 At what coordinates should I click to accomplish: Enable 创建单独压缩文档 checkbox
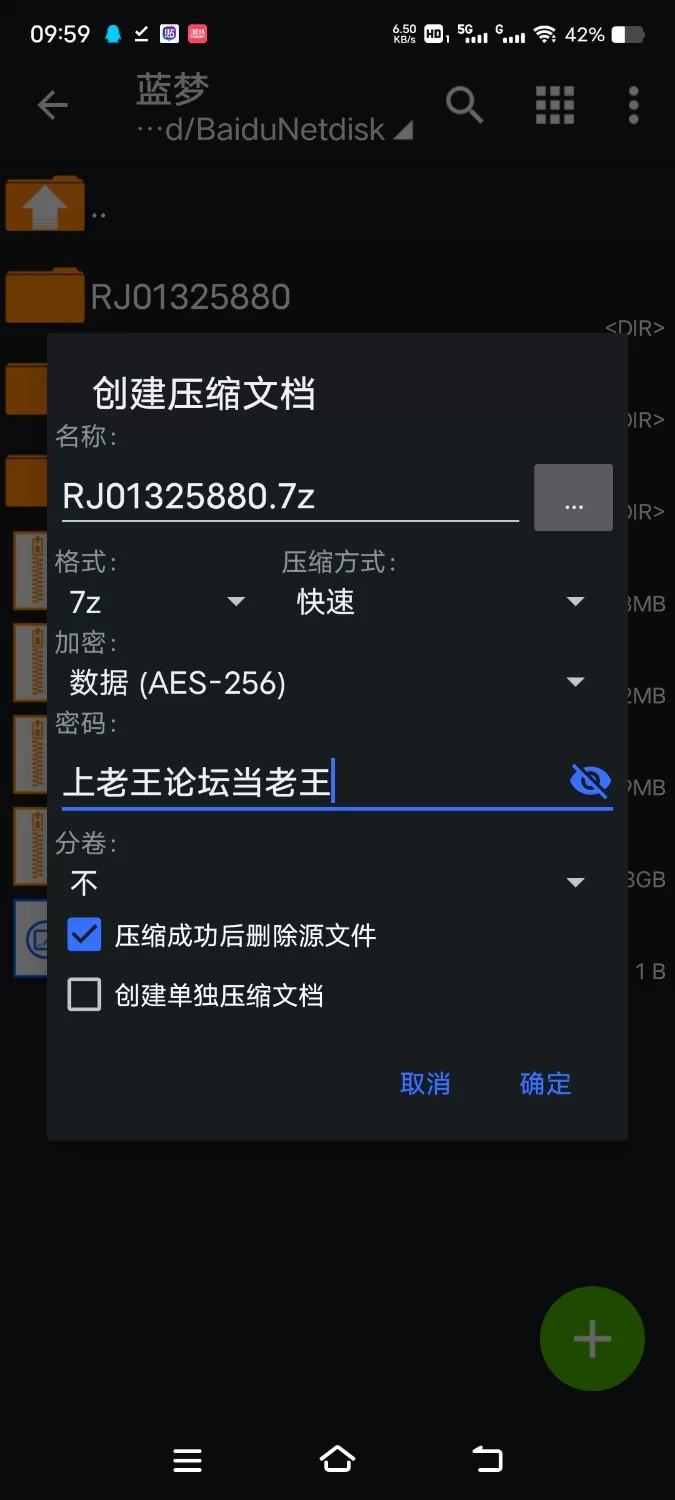coord(85,995)
